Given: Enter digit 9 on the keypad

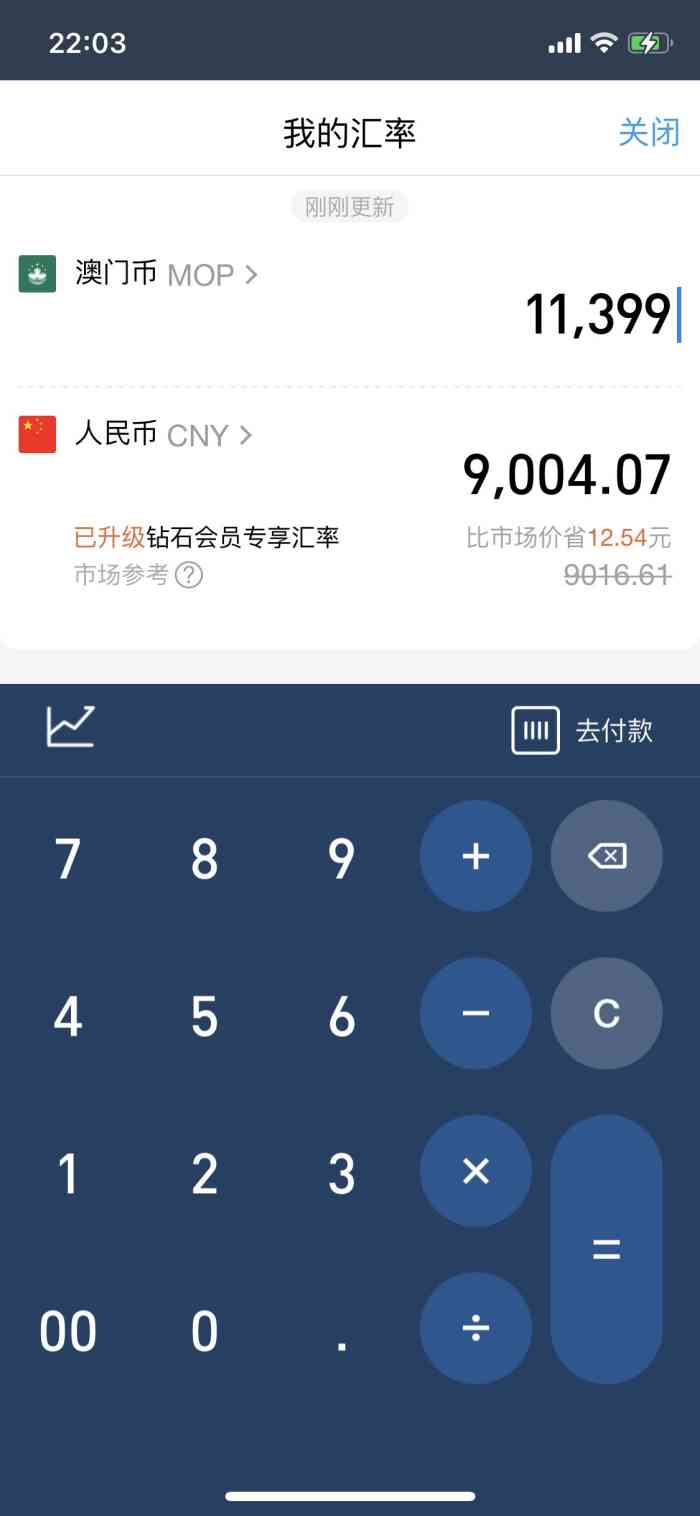Looking at the screenshot, I should point(341,858).
